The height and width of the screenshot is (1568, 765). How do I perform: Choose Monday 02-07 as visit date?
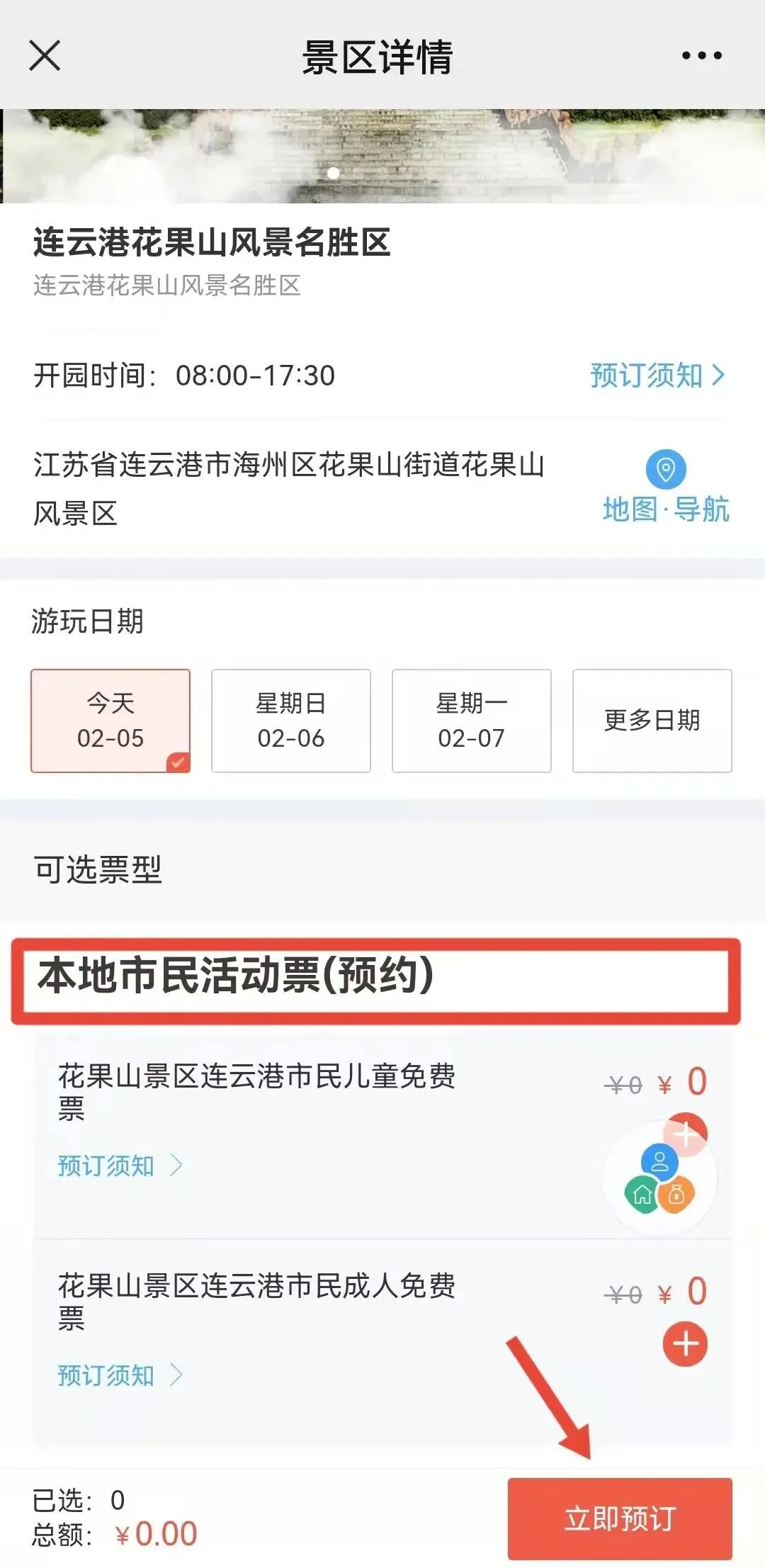coord(471,721)
